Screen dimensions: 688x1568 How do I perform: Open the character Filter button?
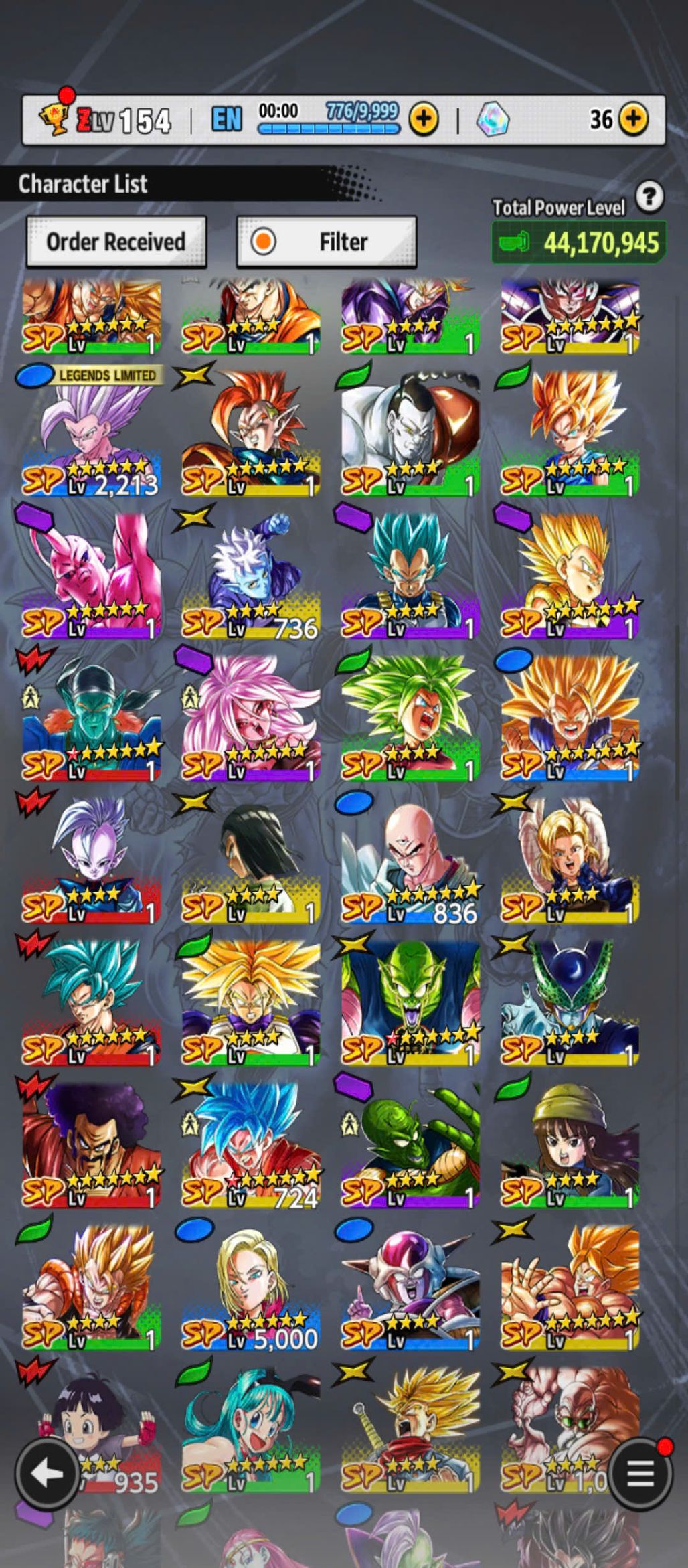327,242
